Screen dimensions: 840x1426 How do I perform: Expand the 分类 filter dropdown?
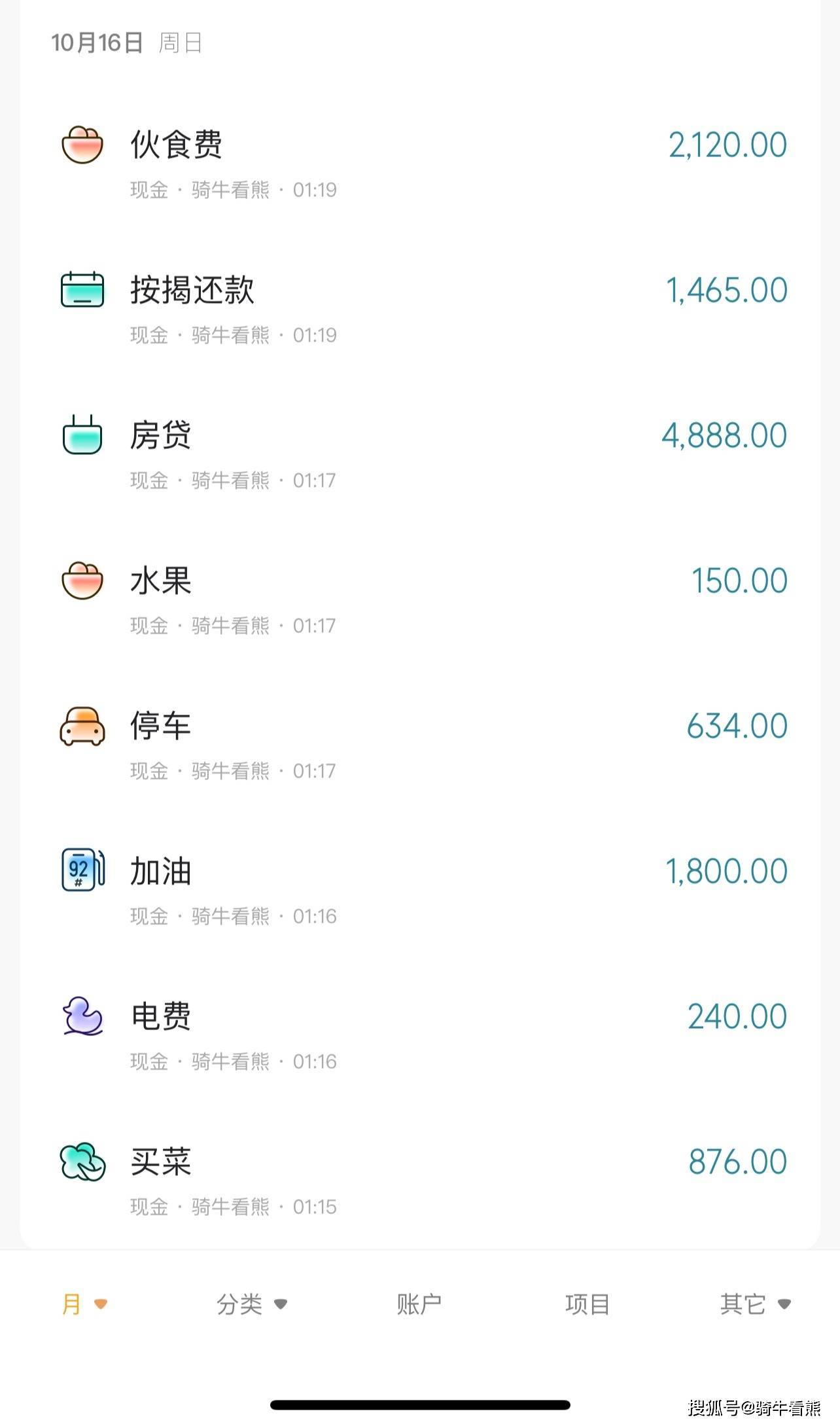[252, 1304]
